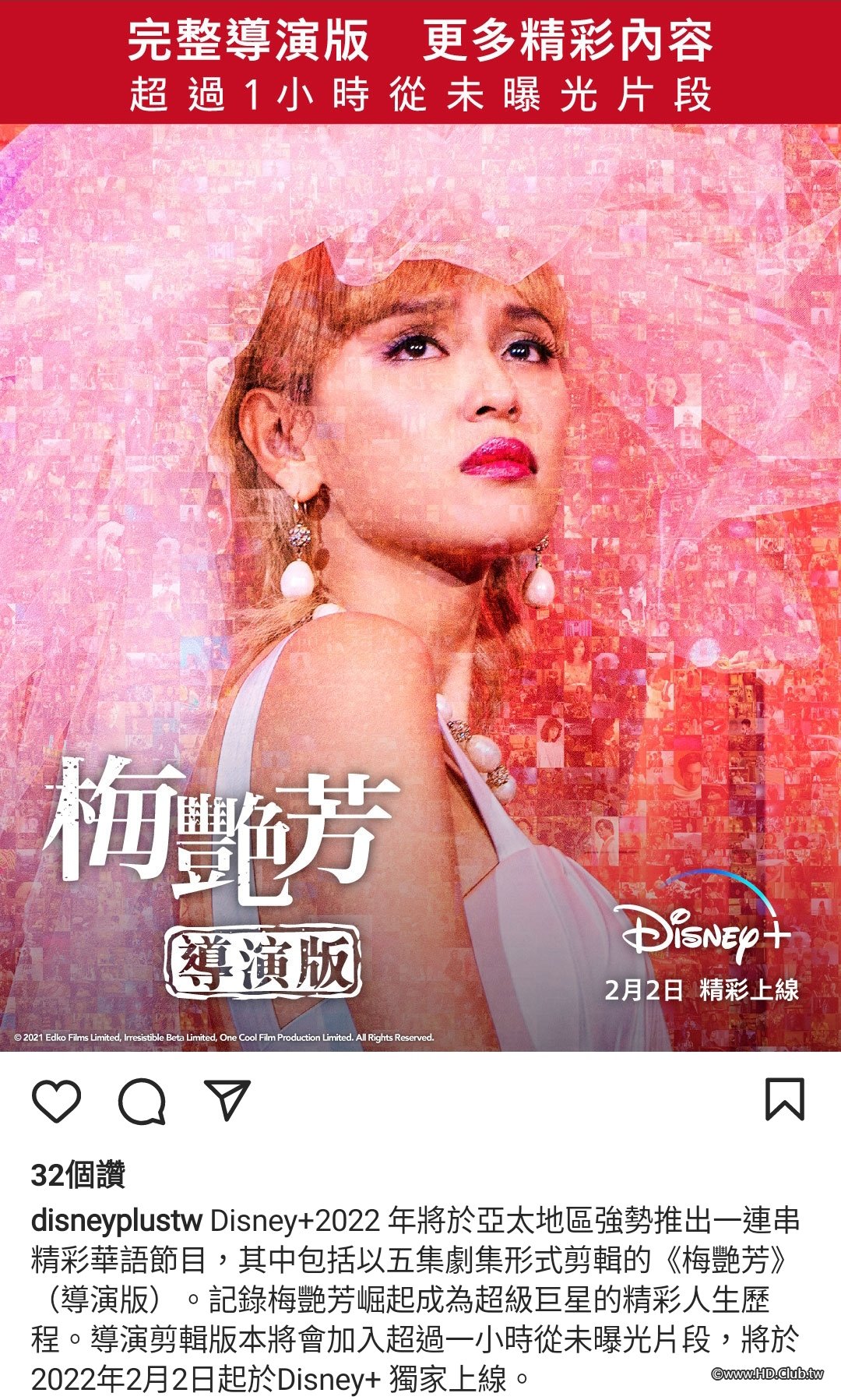Like the disneyplustw post
This screenshot has height=1400, width=841.
point(57,1101)
